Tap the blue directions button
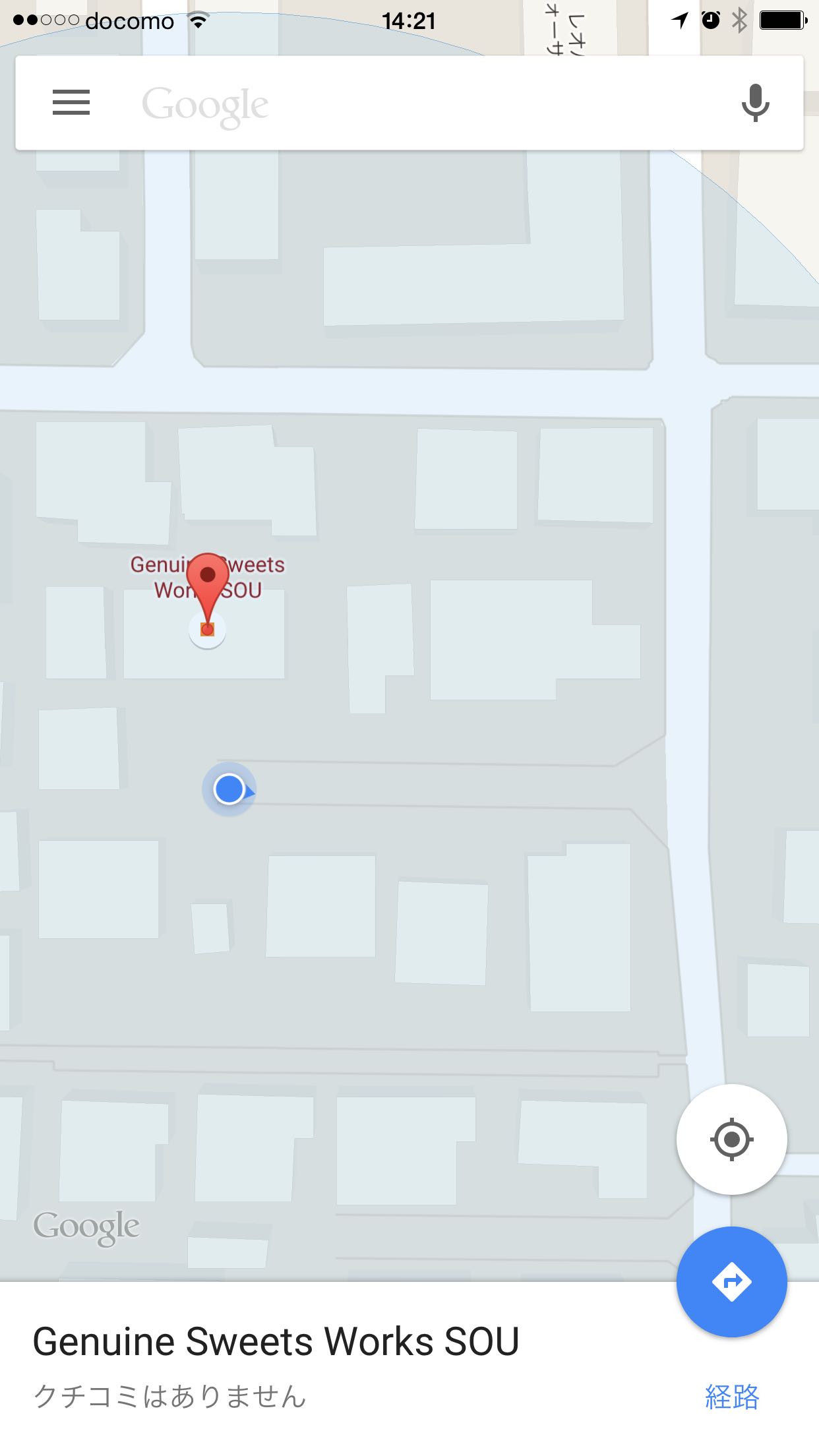819x1456 pixels. (x=731, y=1282)
